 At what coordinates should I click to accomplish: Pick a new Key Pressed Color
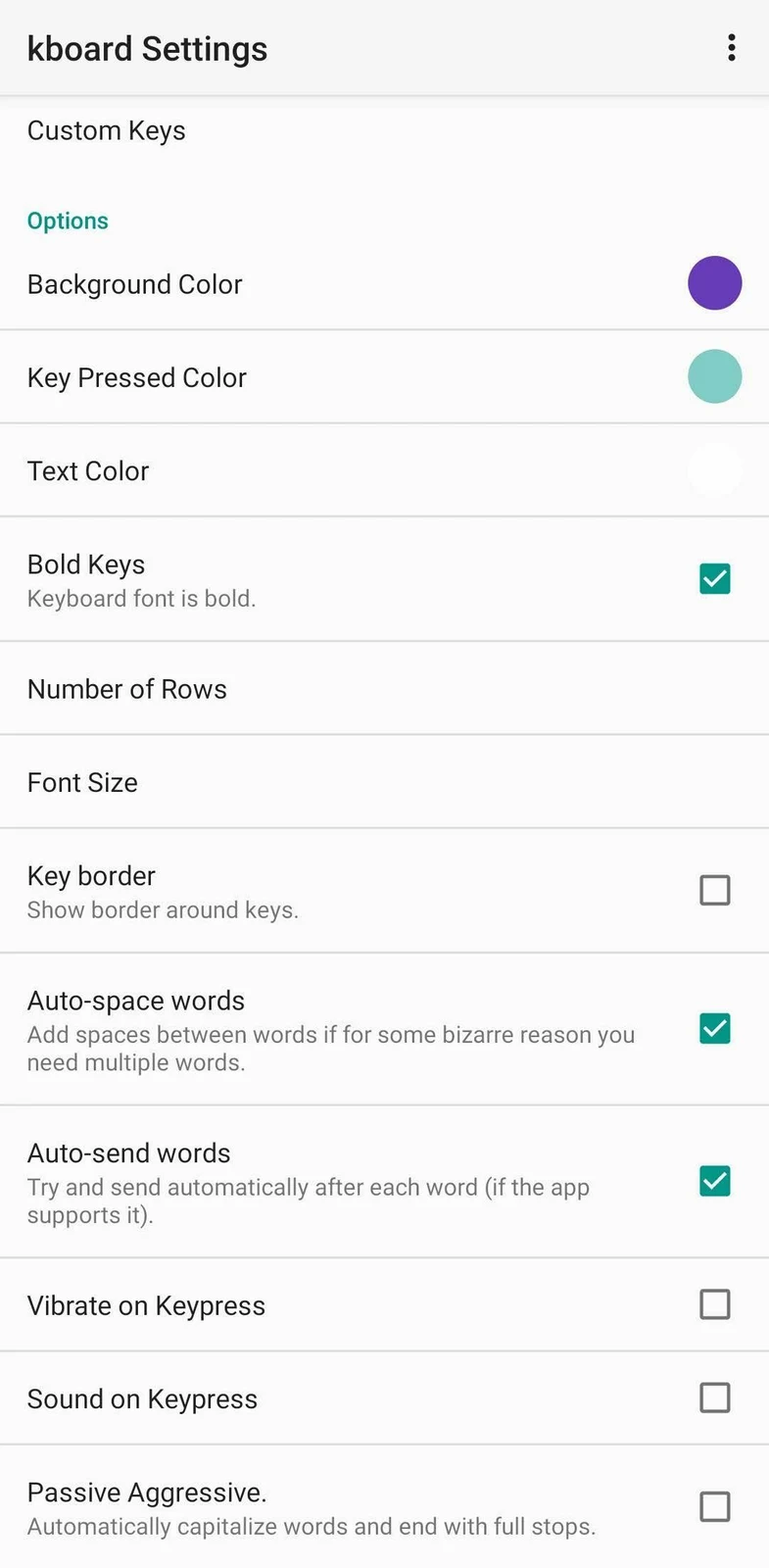[714, 376]
